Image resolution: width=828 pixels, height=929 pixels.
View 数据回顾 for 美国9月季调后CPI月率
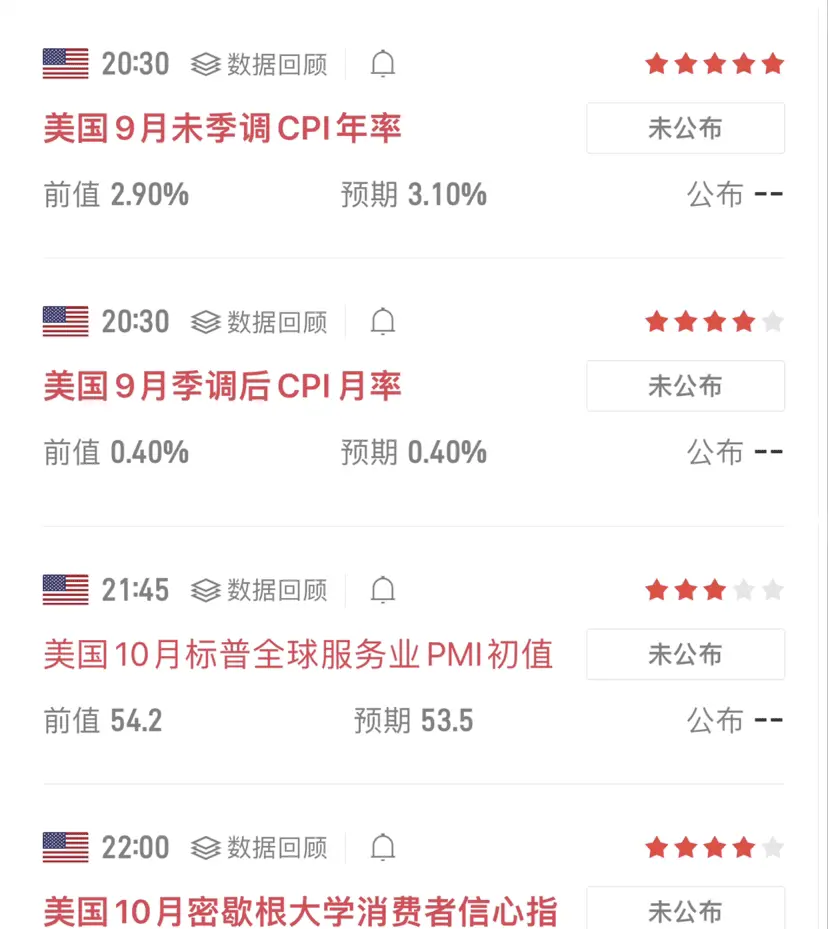point(260,322)
